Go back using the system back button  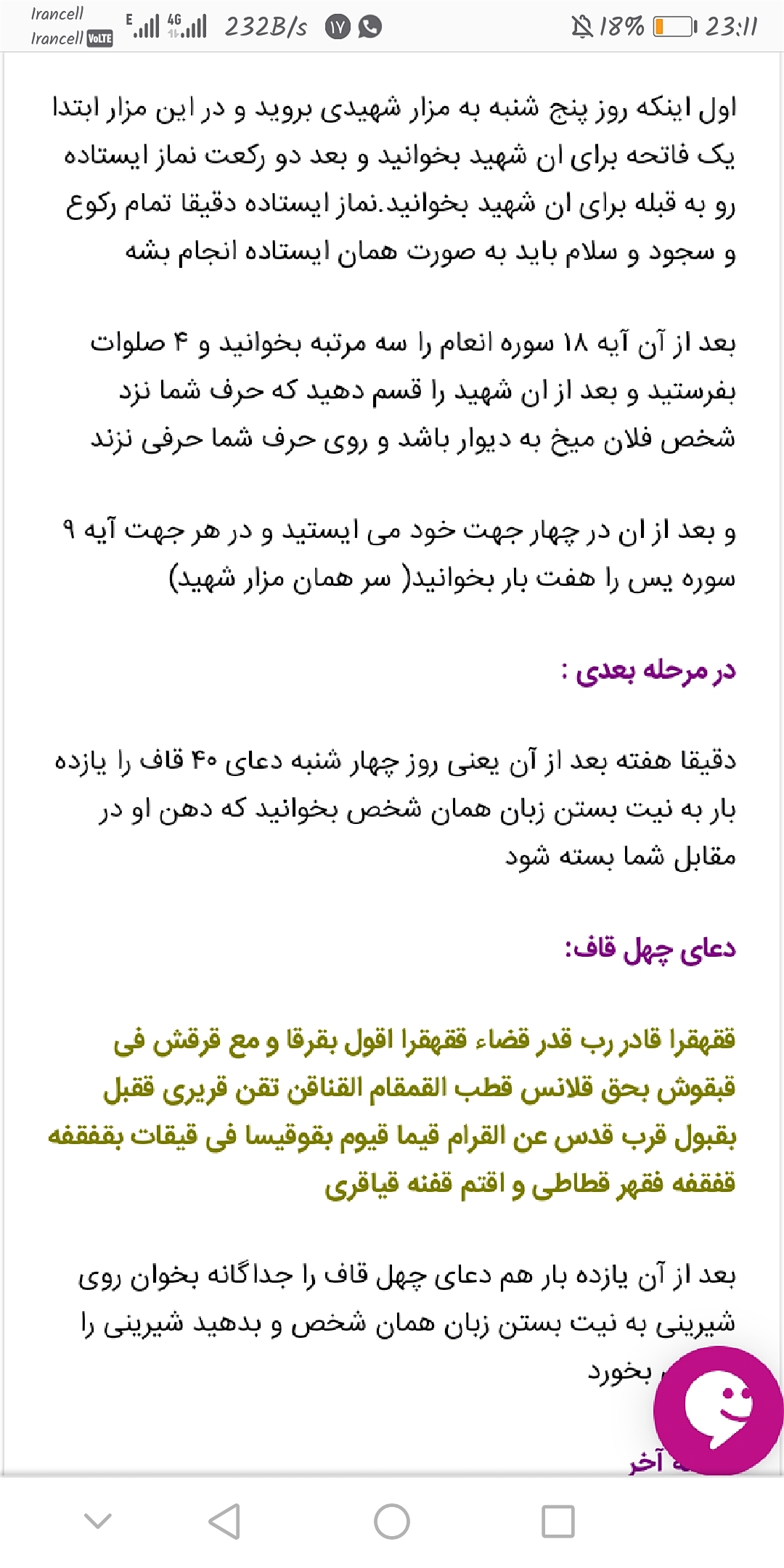click(224, 1521)
